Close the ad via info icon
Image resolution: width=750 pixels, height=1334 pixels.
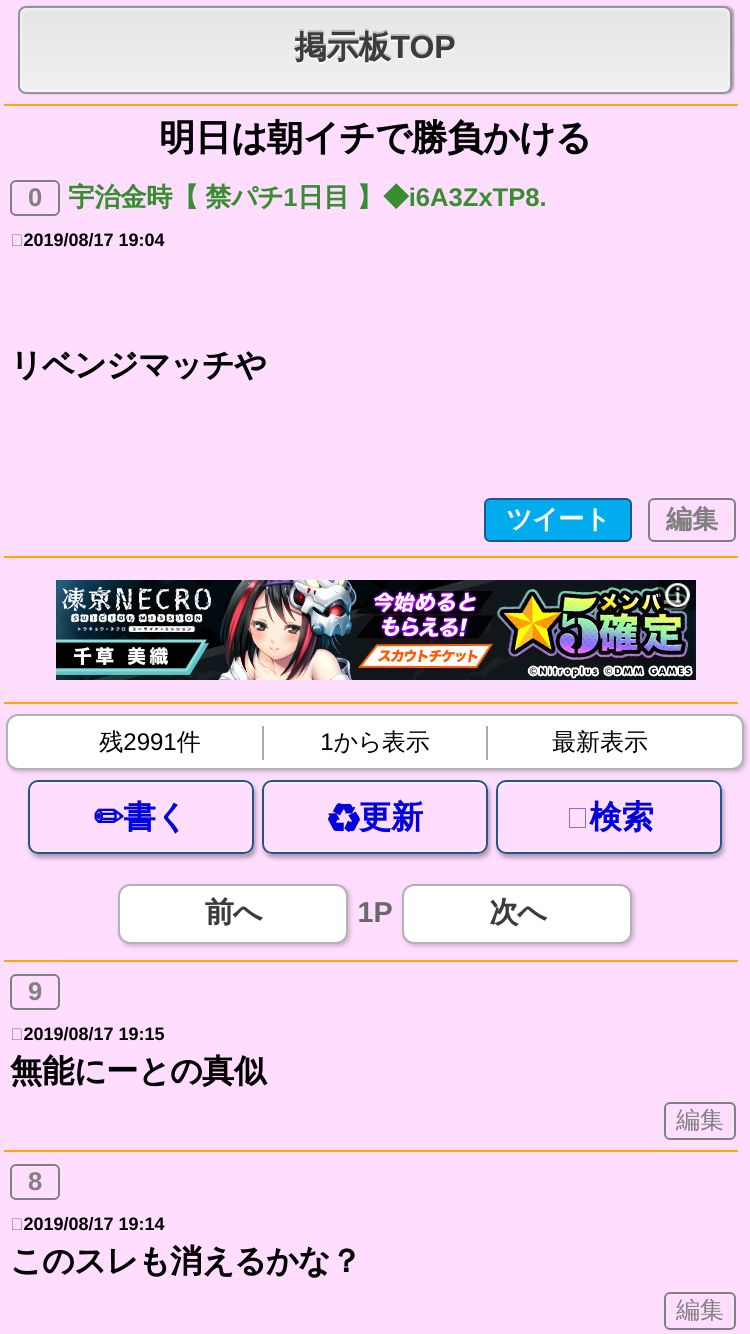click(678, 595)
